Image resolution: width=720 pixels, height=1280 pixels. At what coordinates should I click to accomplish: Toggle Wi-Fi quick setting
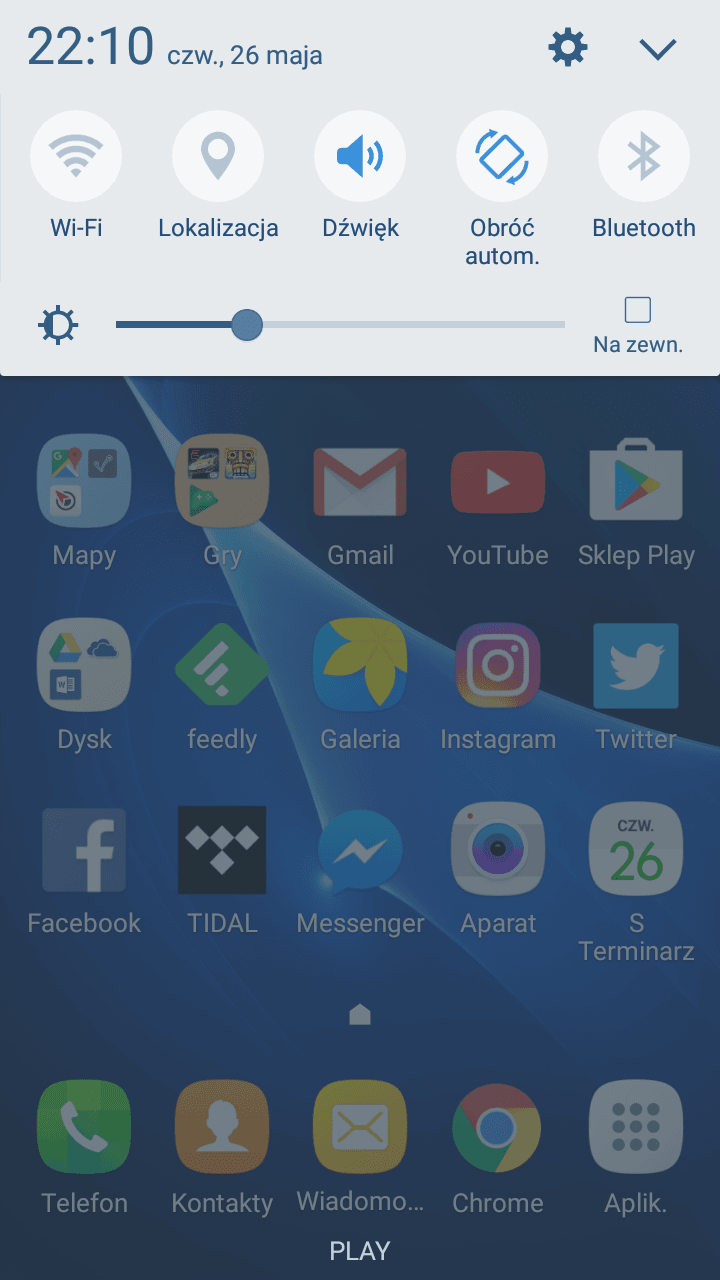pyautogui.click(x=76, y=157)
